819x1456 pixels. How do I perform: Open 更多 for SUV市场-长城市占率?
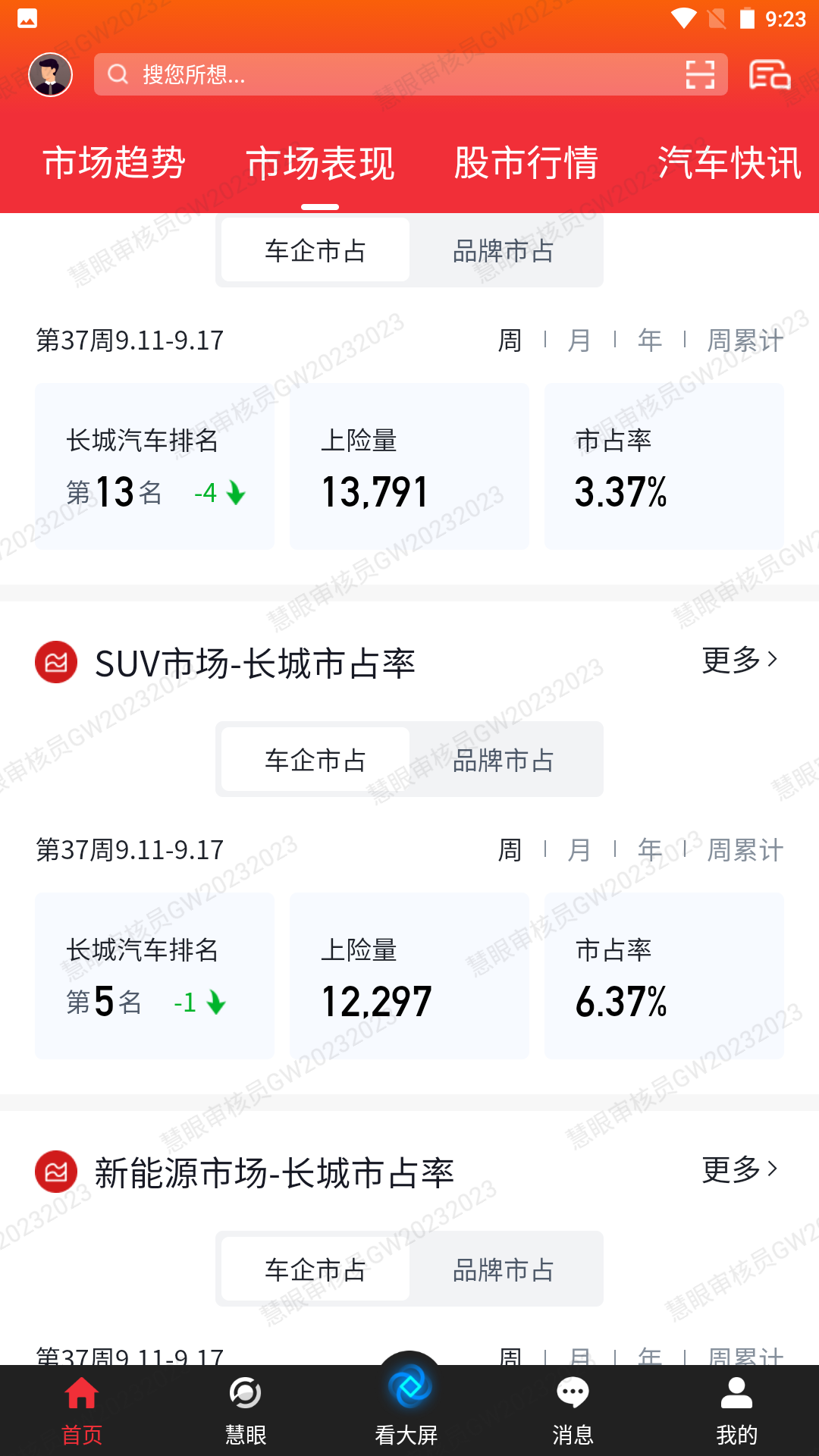coord(739,660)
